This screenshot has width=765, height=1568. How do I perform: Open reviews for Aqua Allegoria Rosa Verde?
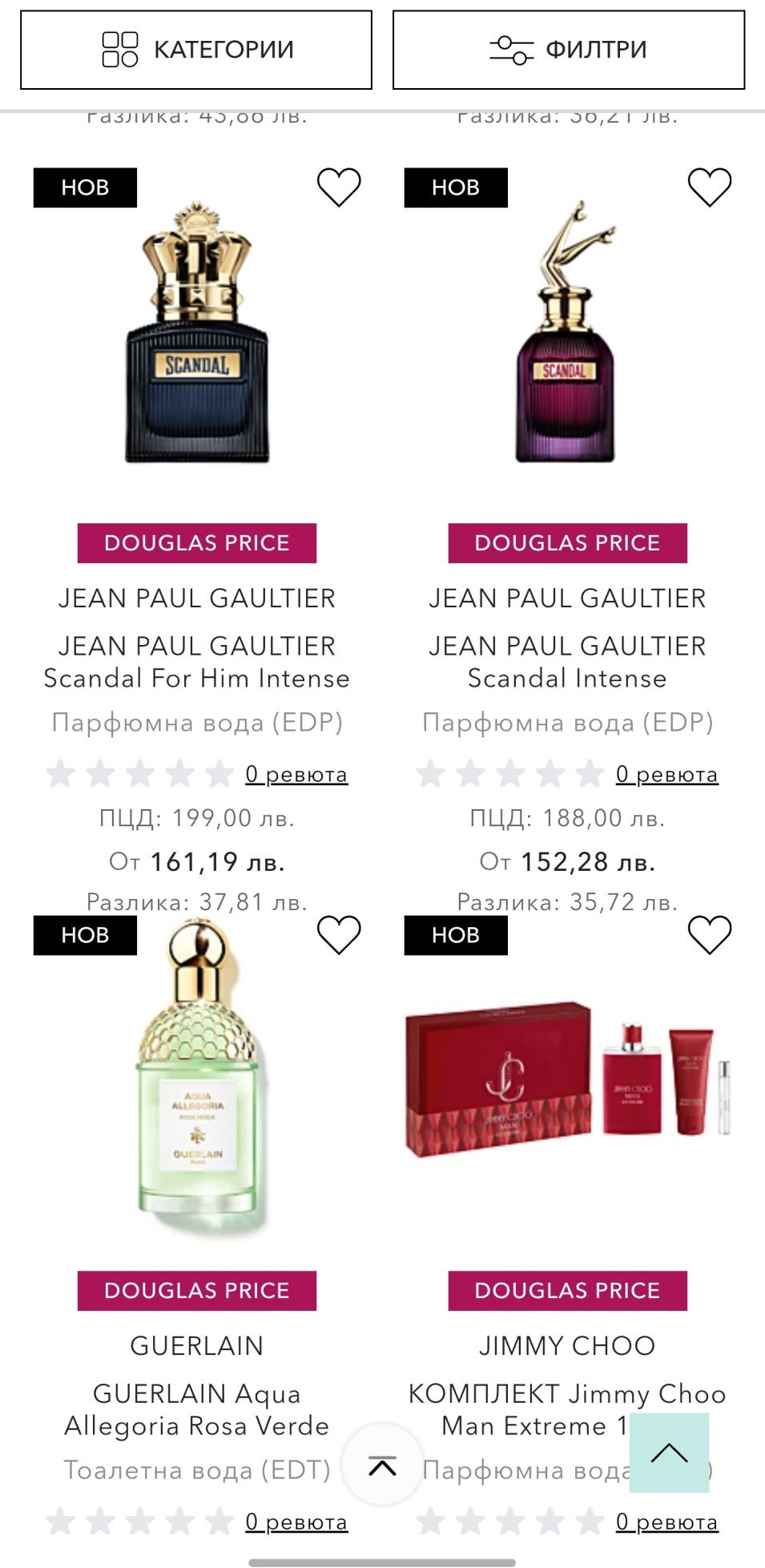pyautogui.click(x=296, y=1522)
